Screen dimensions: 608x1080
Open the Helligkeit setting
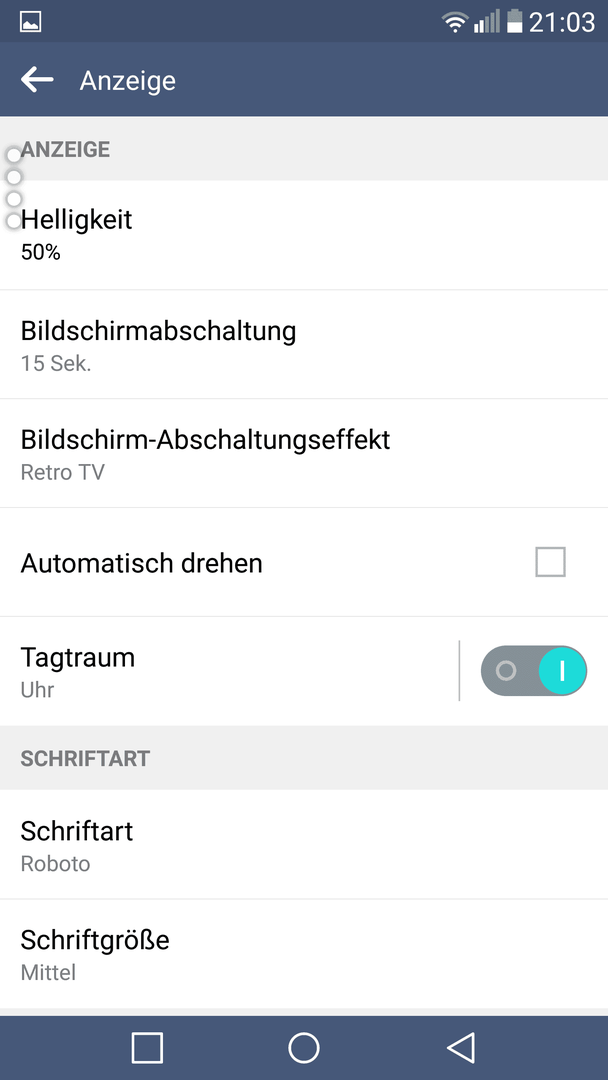[304, 235]
